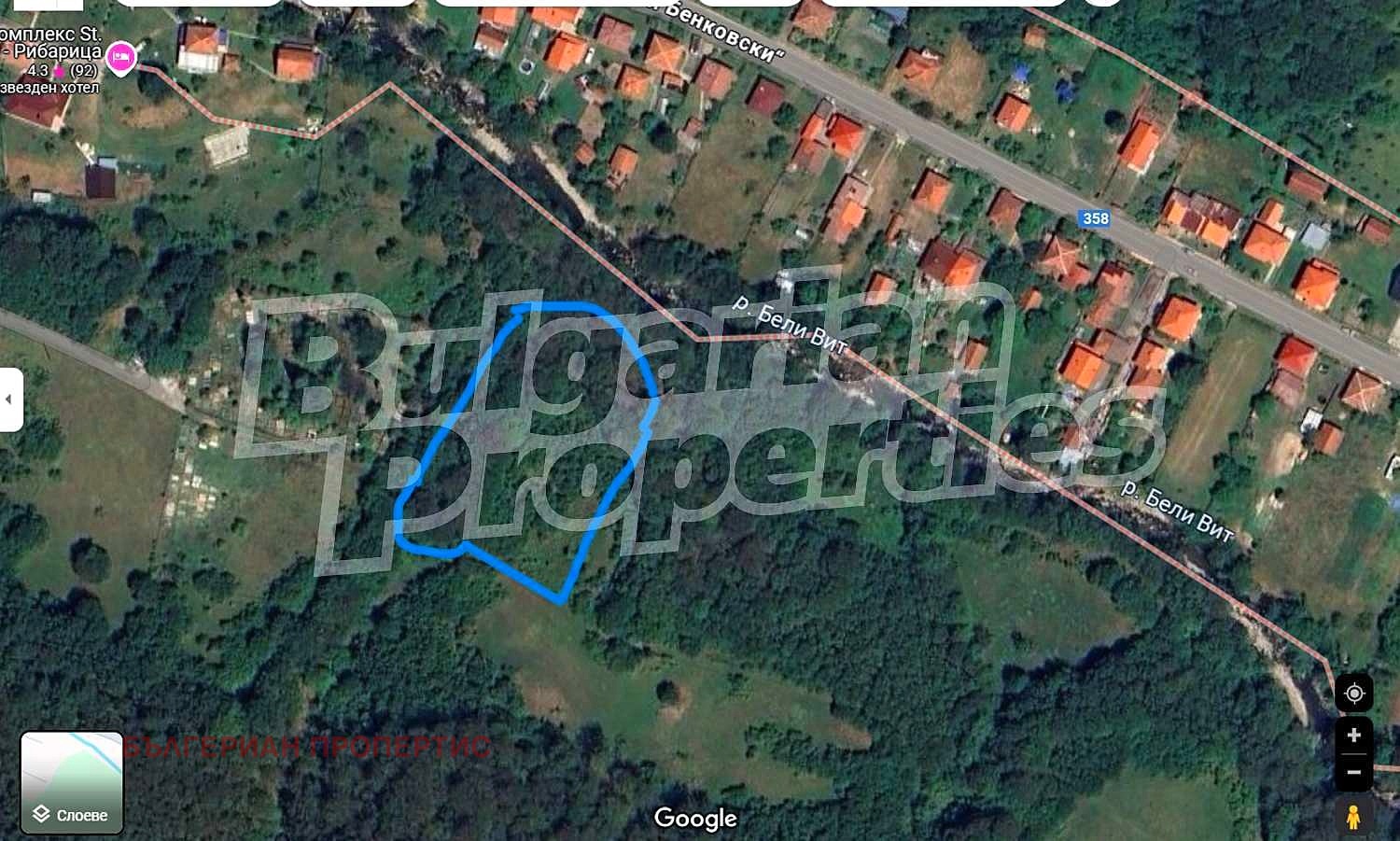
Task: Open the pink hotel marker in Рибарица
Action: click(120, 58)
